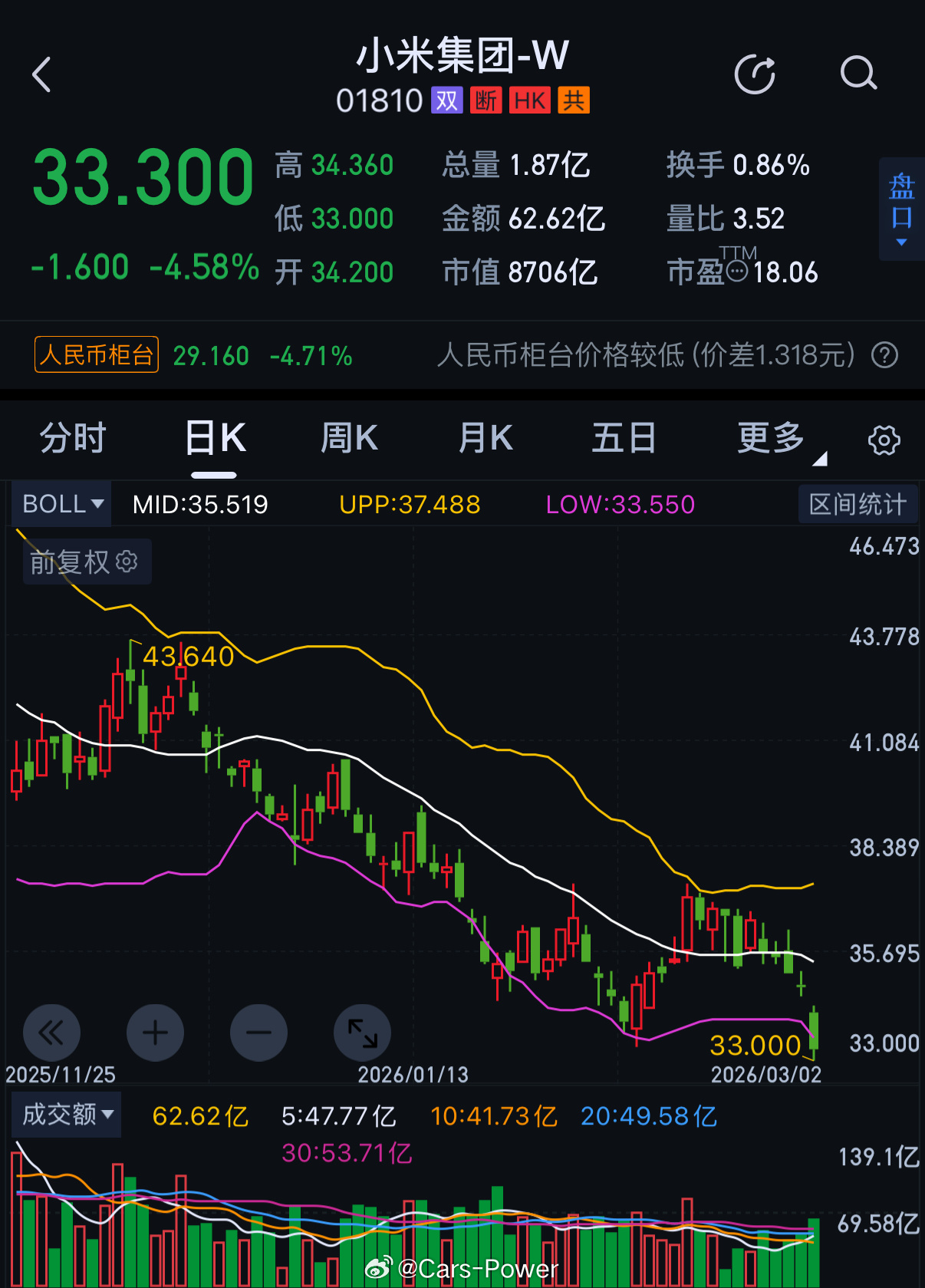
Task: Enable 区间统计 interval statistics mode
Action: pos(858,504)
